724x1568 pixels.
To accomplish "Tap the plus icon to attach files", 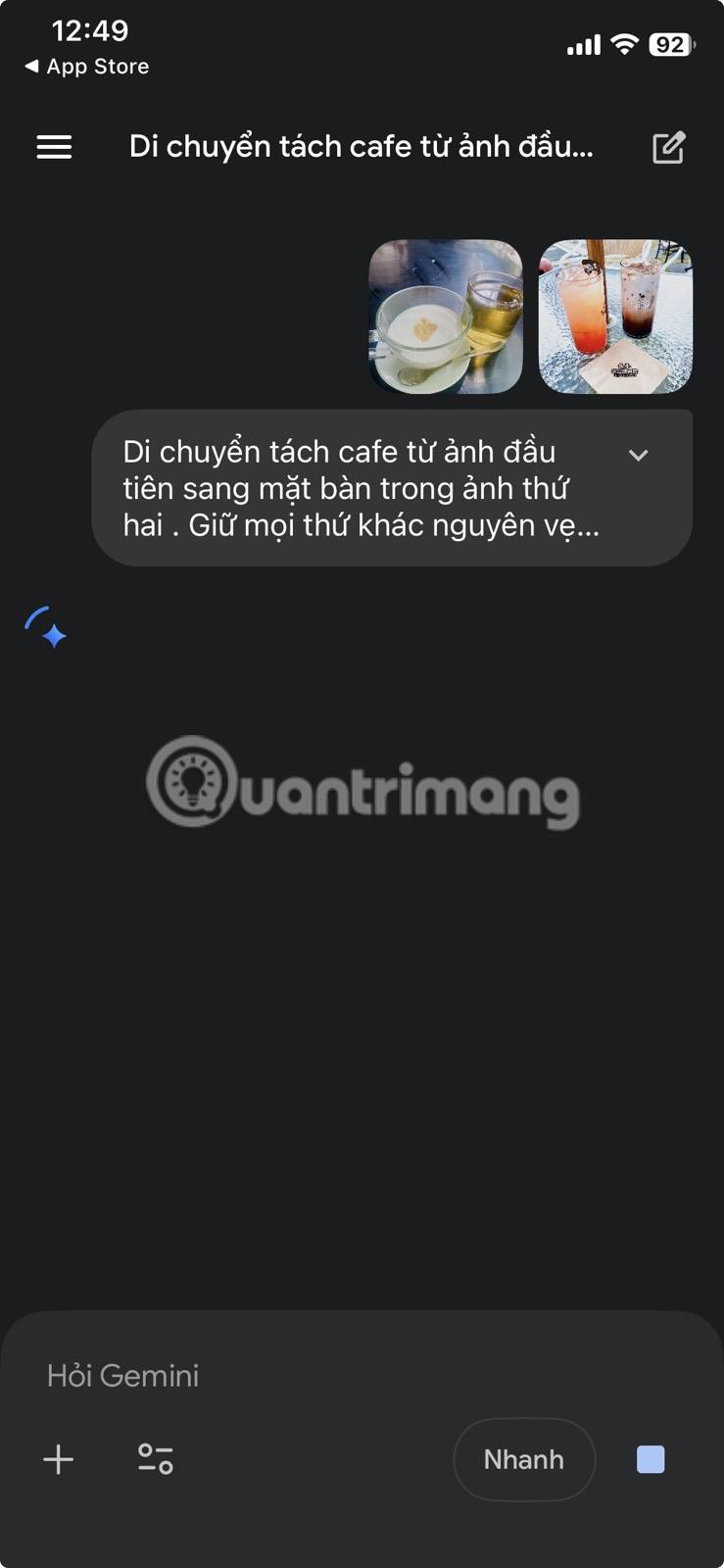I will 59,1459.
